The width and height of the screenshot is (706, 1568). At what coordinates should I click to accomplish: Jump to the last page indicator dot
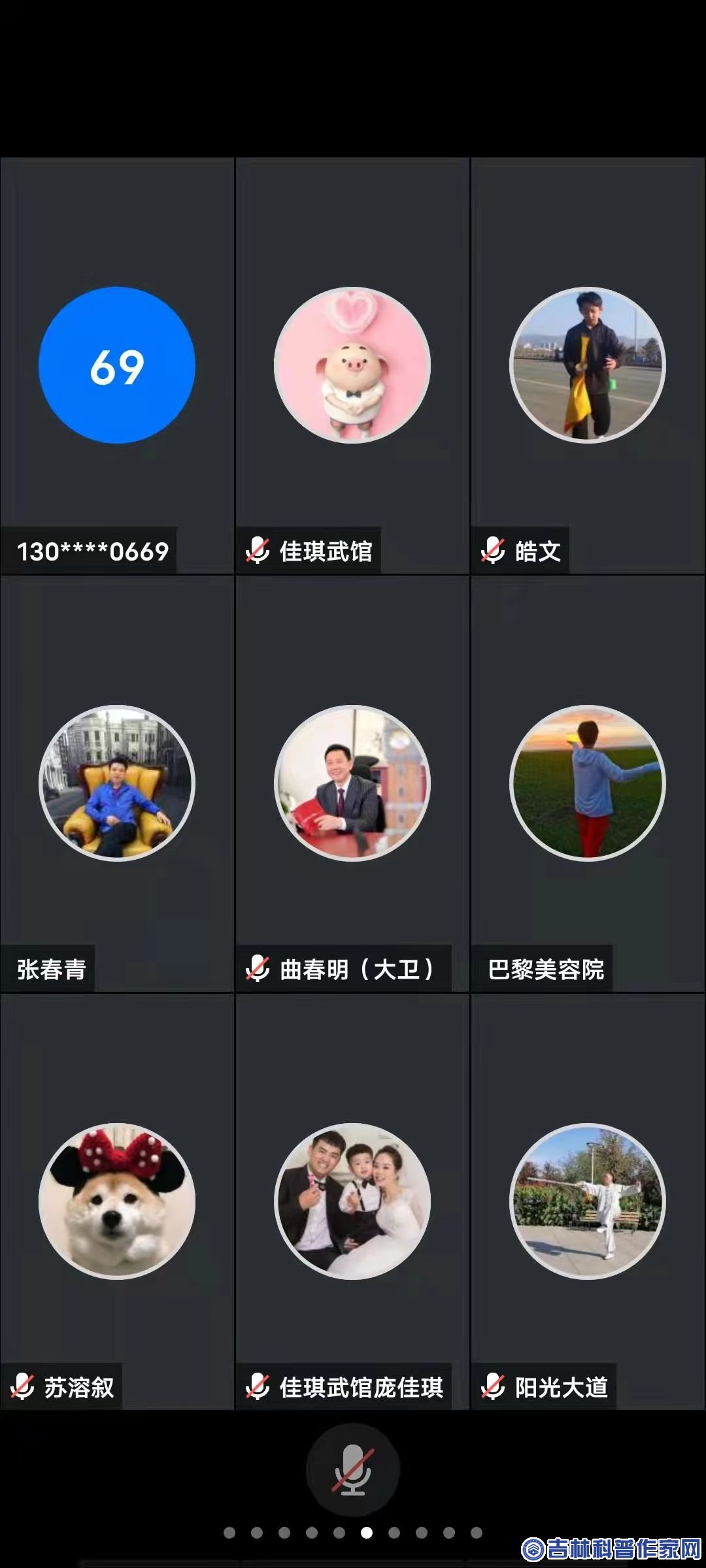(477, 1533)
